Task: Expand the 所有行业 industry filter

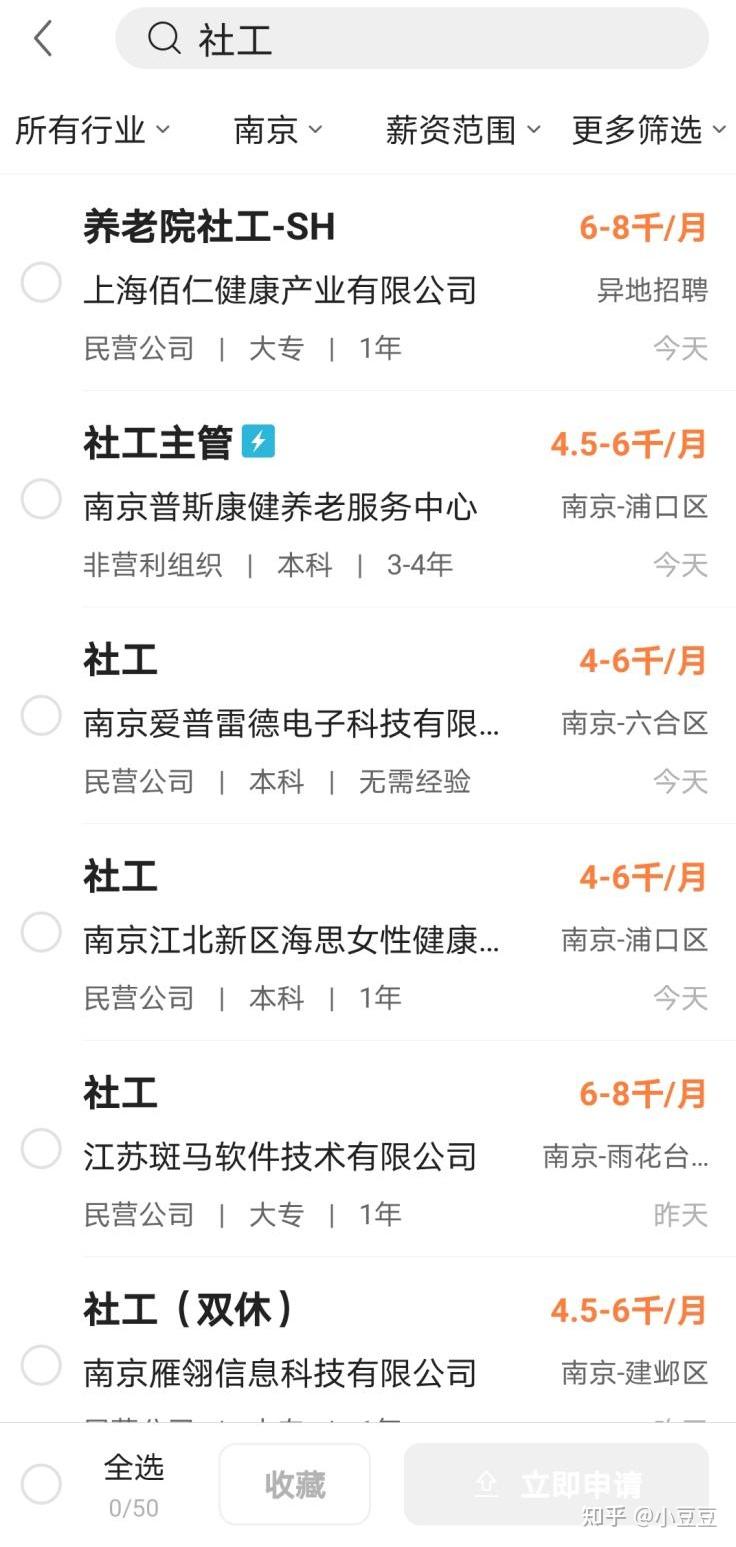Action: pyautogui.click(x=92, y=130)
